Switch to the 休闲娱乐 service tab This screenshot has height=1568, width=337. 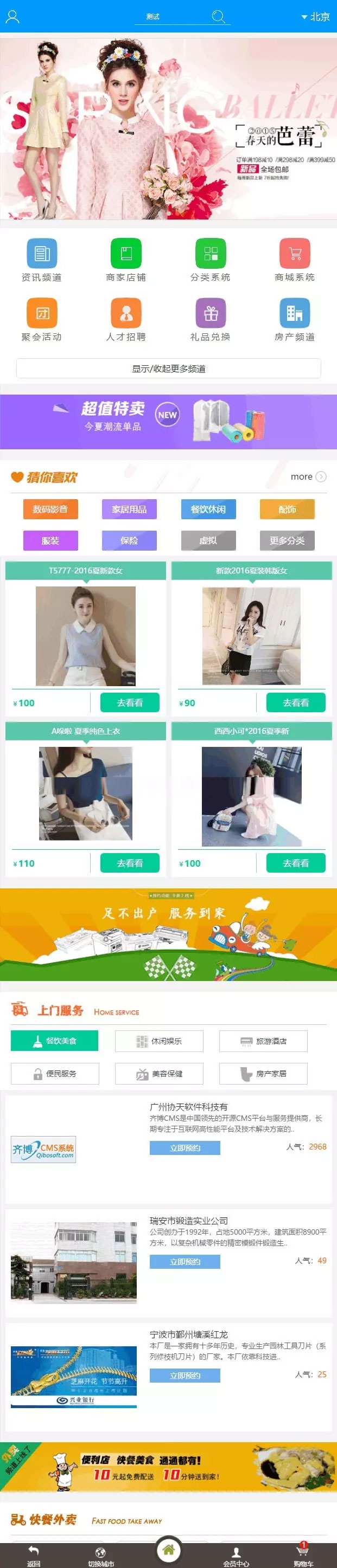[x=159, y=1041]
